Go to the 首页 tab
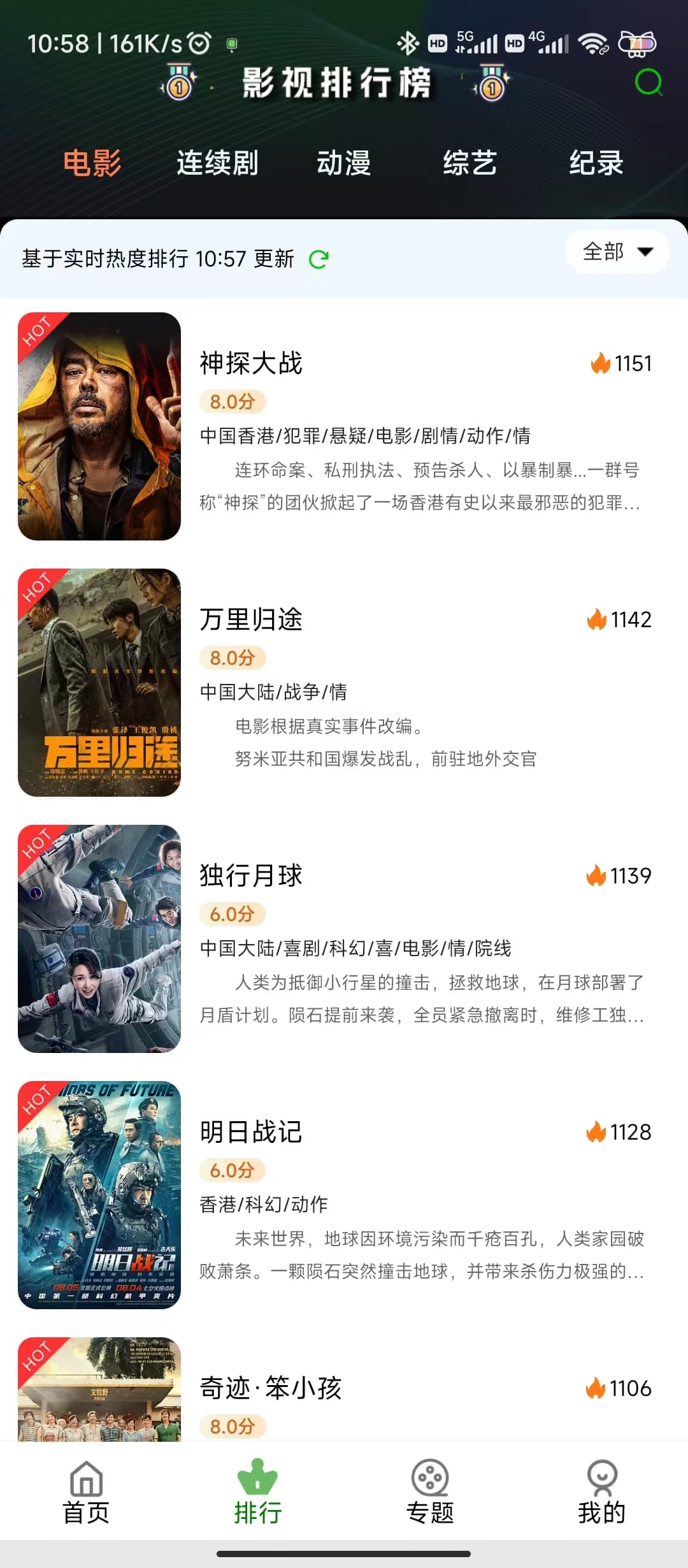 (x=86, y=1492)
